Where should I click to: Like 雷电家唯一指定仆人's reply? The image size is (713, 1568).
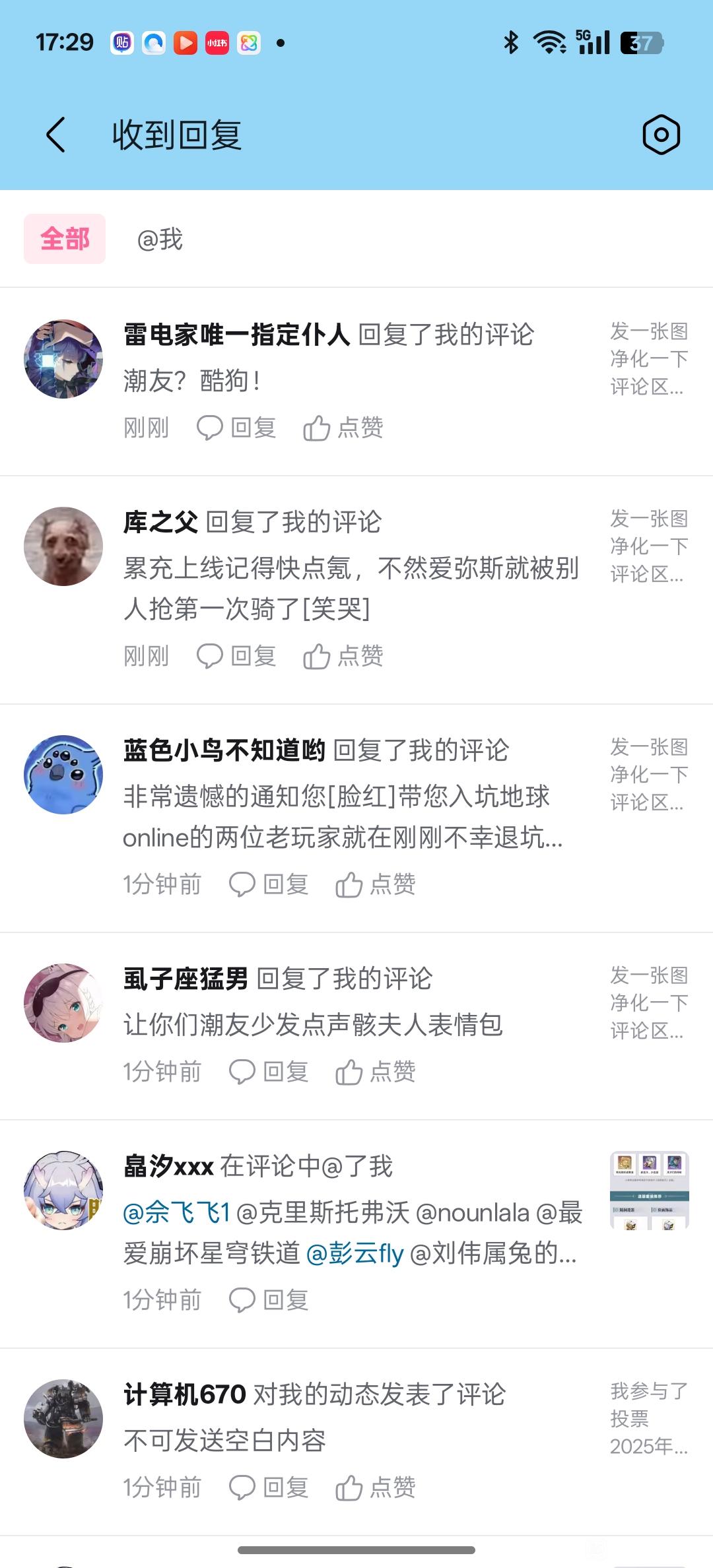(343, 428)
